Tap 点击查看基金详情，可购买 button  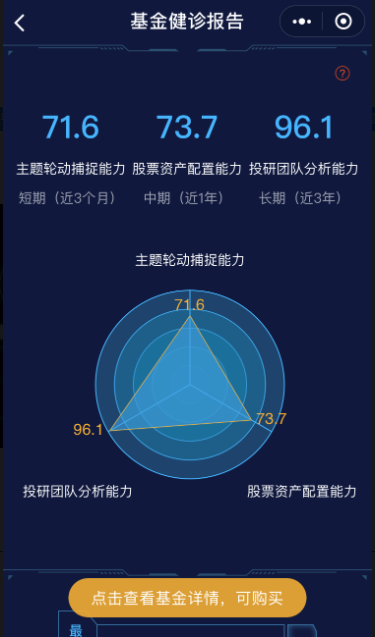[187, 598]
